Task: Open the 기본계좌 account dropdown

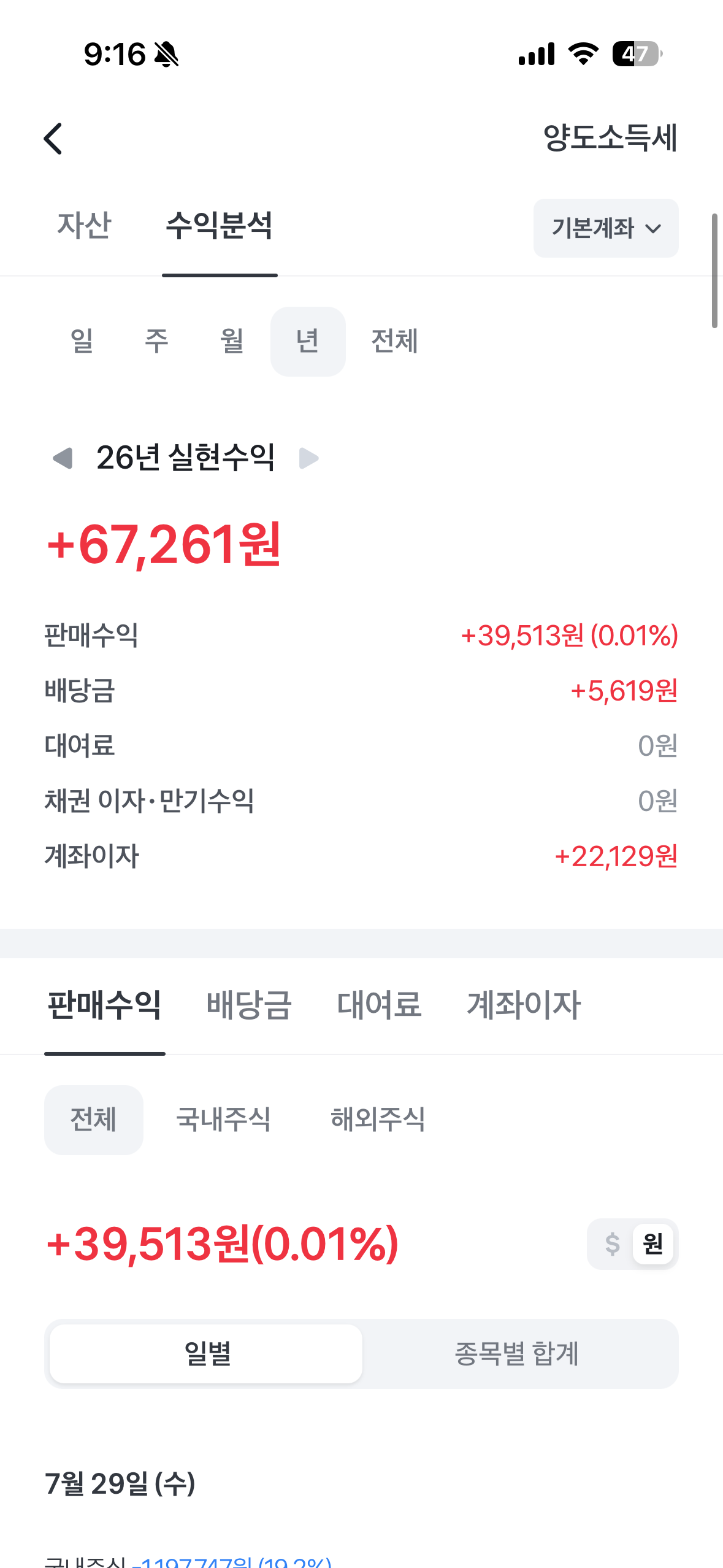Action: click(606, 228)
